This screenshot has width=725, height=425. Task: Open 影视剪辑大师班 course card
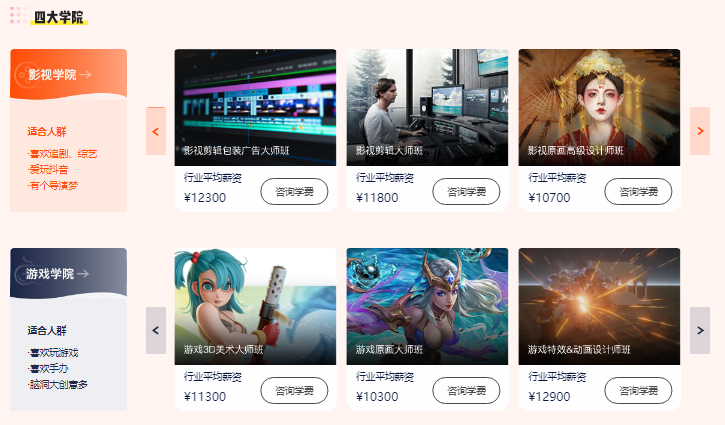pos(427,108)
